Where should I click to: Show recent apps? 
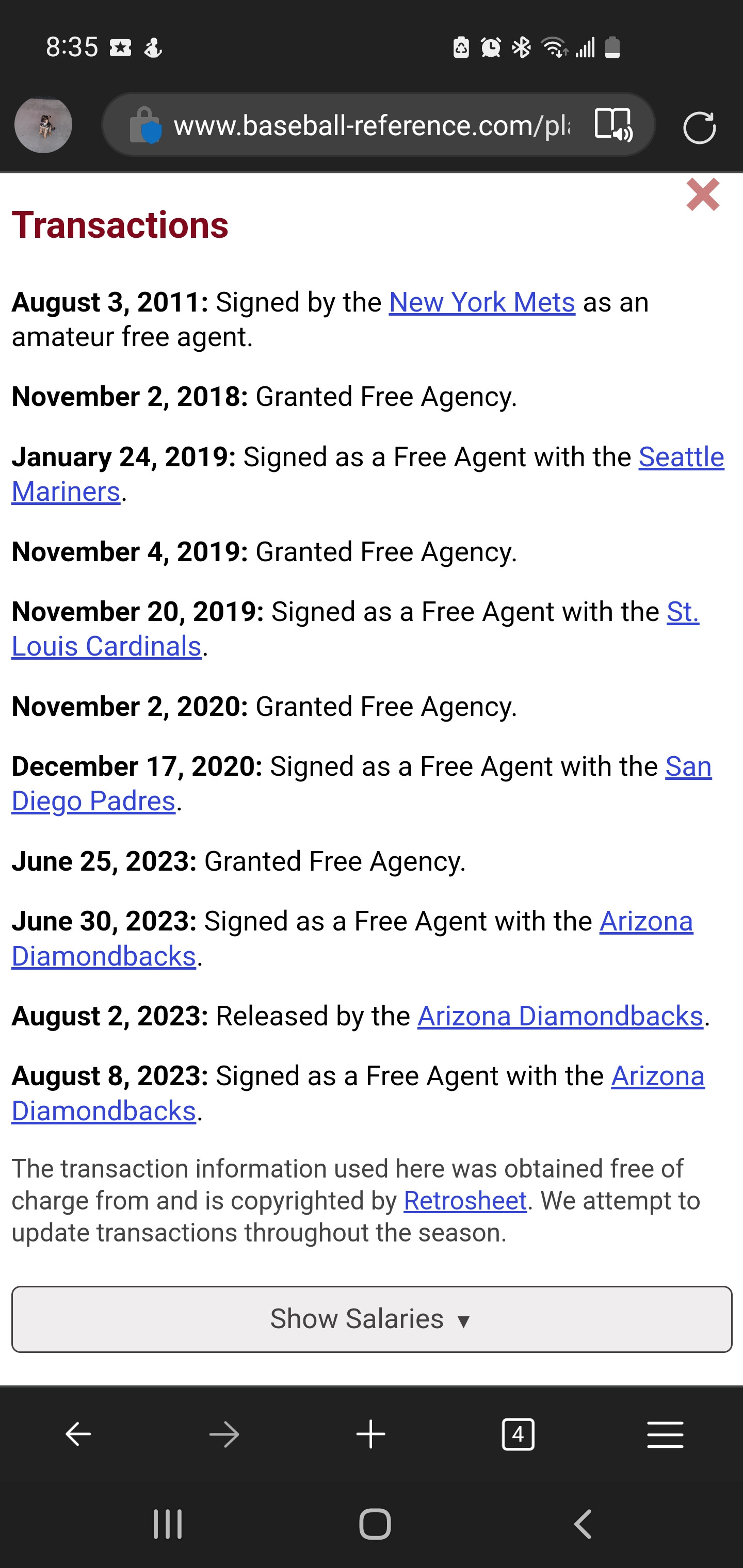(x=168, y=1524)
